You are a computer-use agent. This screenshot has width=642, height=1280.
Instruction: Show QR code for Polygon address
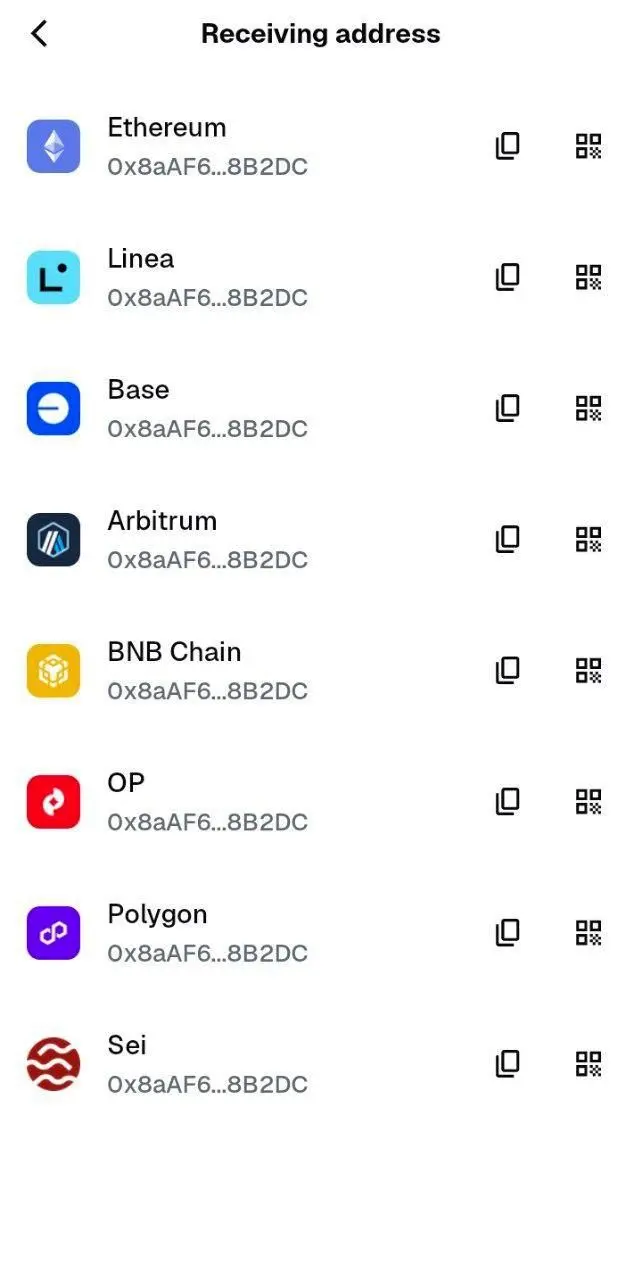point(589,933)
